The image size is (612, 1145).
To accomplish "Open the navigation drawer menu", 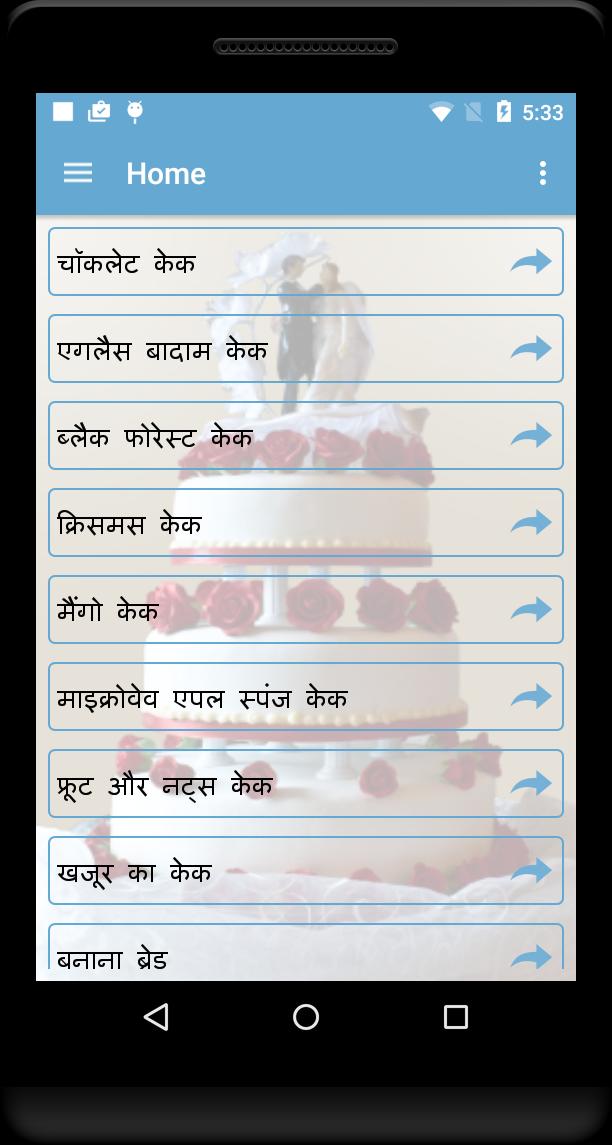I will point(78,173).
